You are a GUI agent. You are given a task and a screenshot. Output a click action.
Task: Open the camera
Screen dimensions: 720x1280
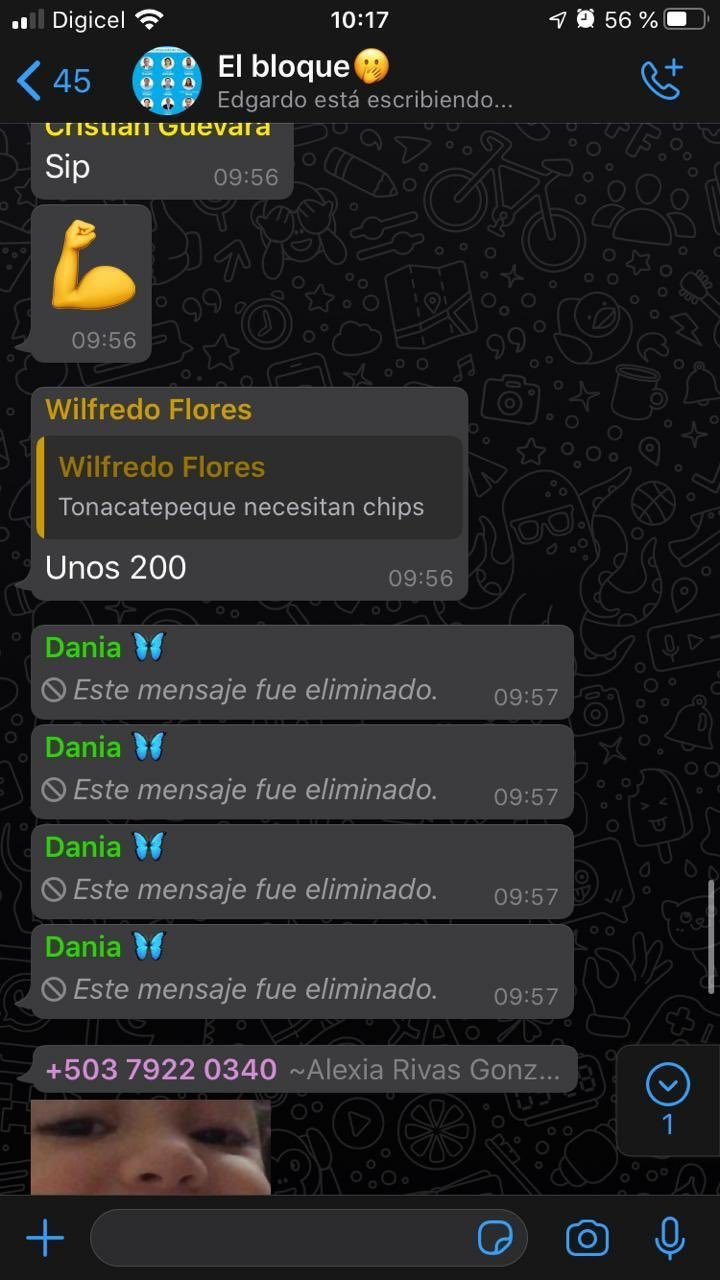click(x=587, y=1239)
